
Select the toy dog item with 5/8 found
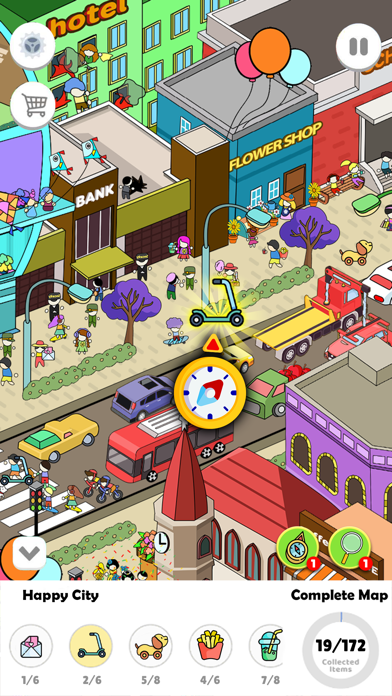click(150, 646)
